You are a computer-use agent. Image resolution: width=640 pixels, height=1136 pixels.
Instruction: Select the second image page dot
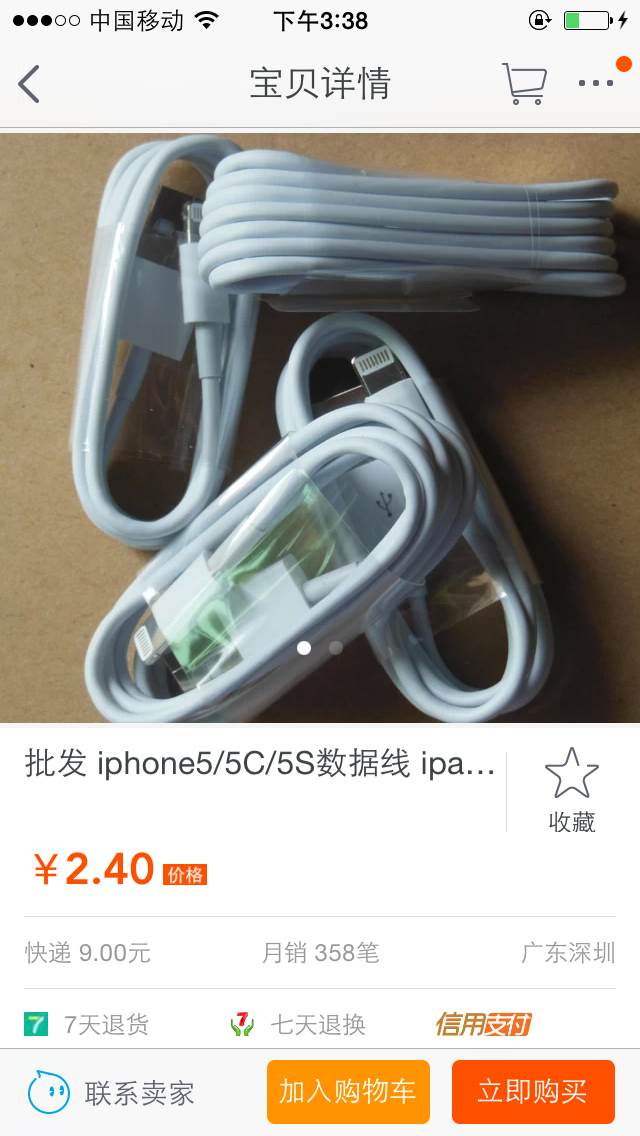336,648
